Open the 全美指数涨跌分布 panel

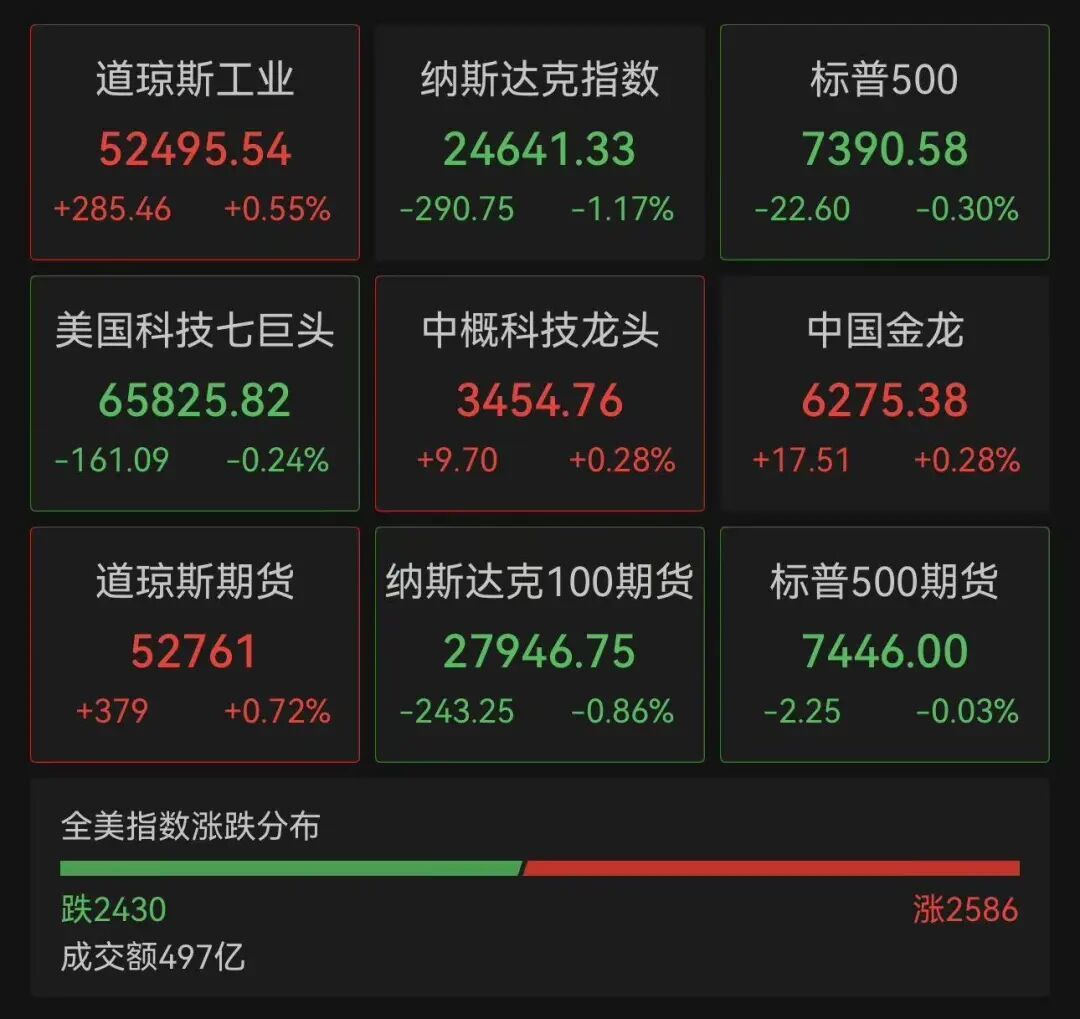pos(539,887)
